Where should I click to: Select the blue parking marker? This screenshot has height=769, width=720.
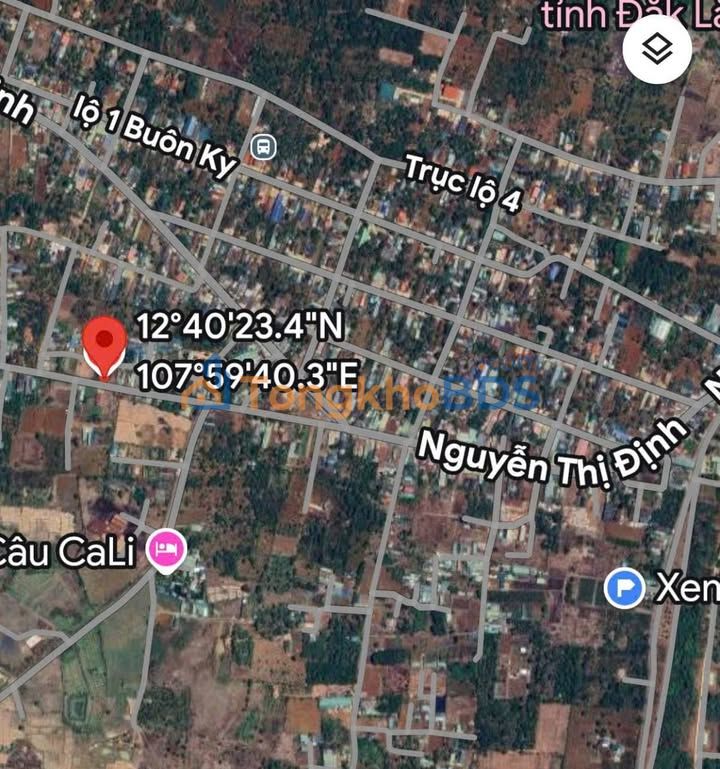624,587
